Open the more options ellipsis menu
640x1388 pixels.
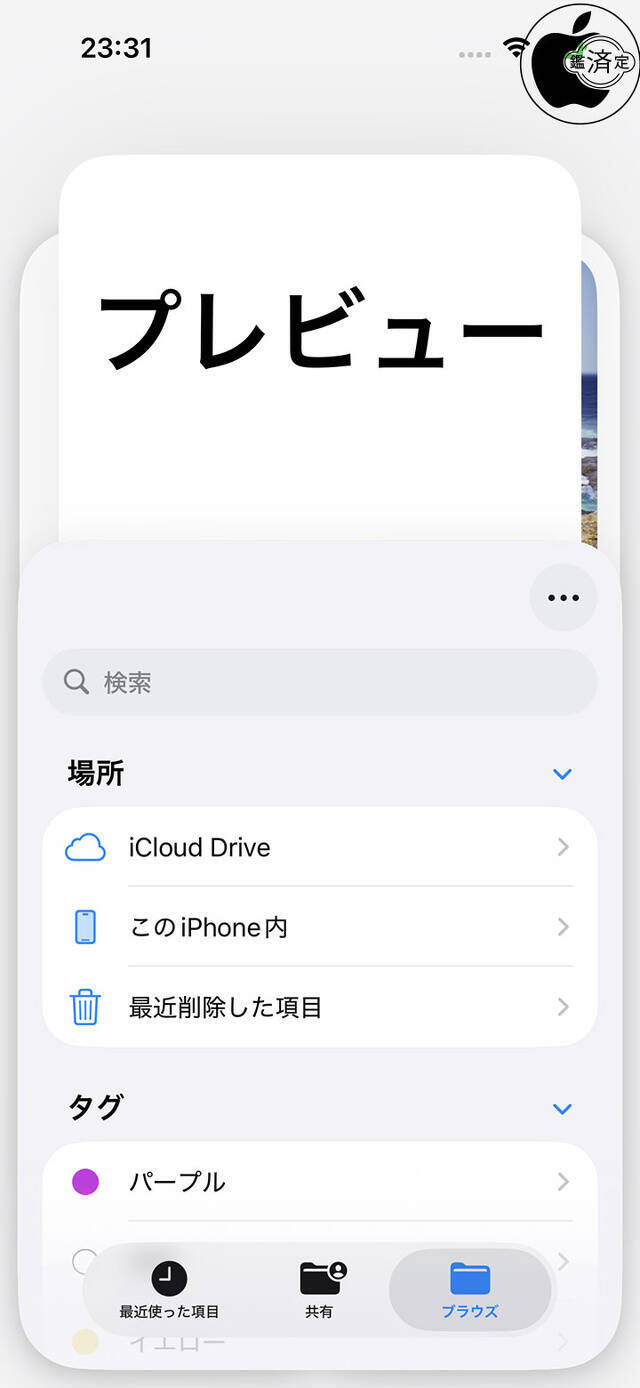563,598
